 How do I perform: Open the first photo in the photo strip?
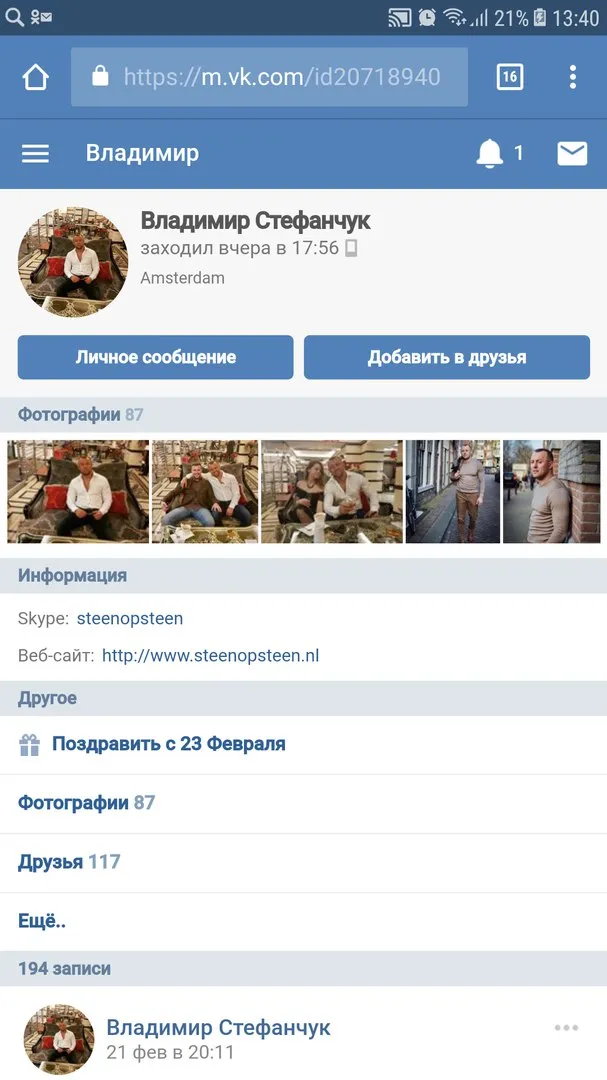tap(78, 492)
